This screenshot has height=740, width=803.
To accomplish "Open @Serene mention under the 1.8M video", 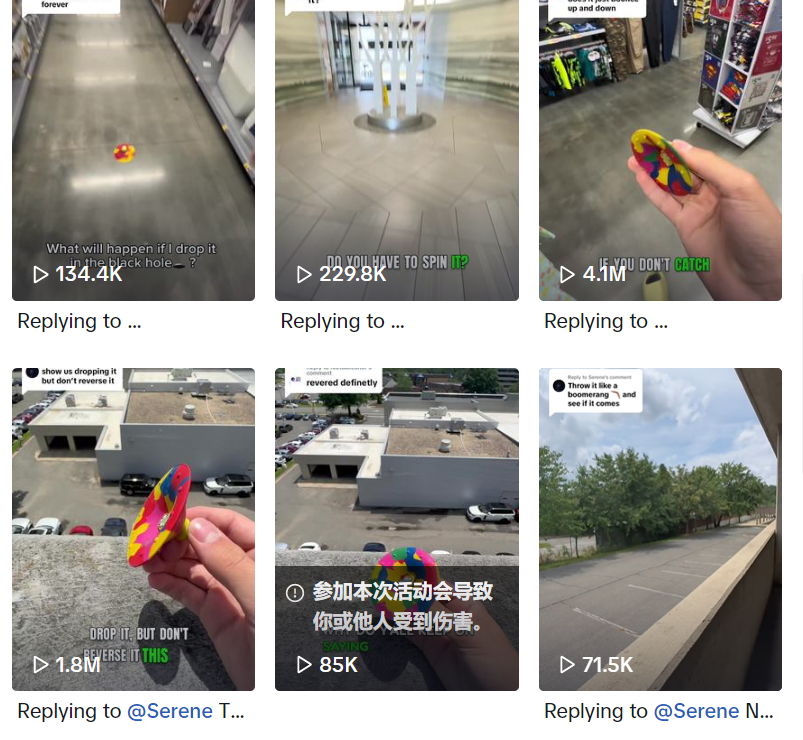I will tap(169, 711).
